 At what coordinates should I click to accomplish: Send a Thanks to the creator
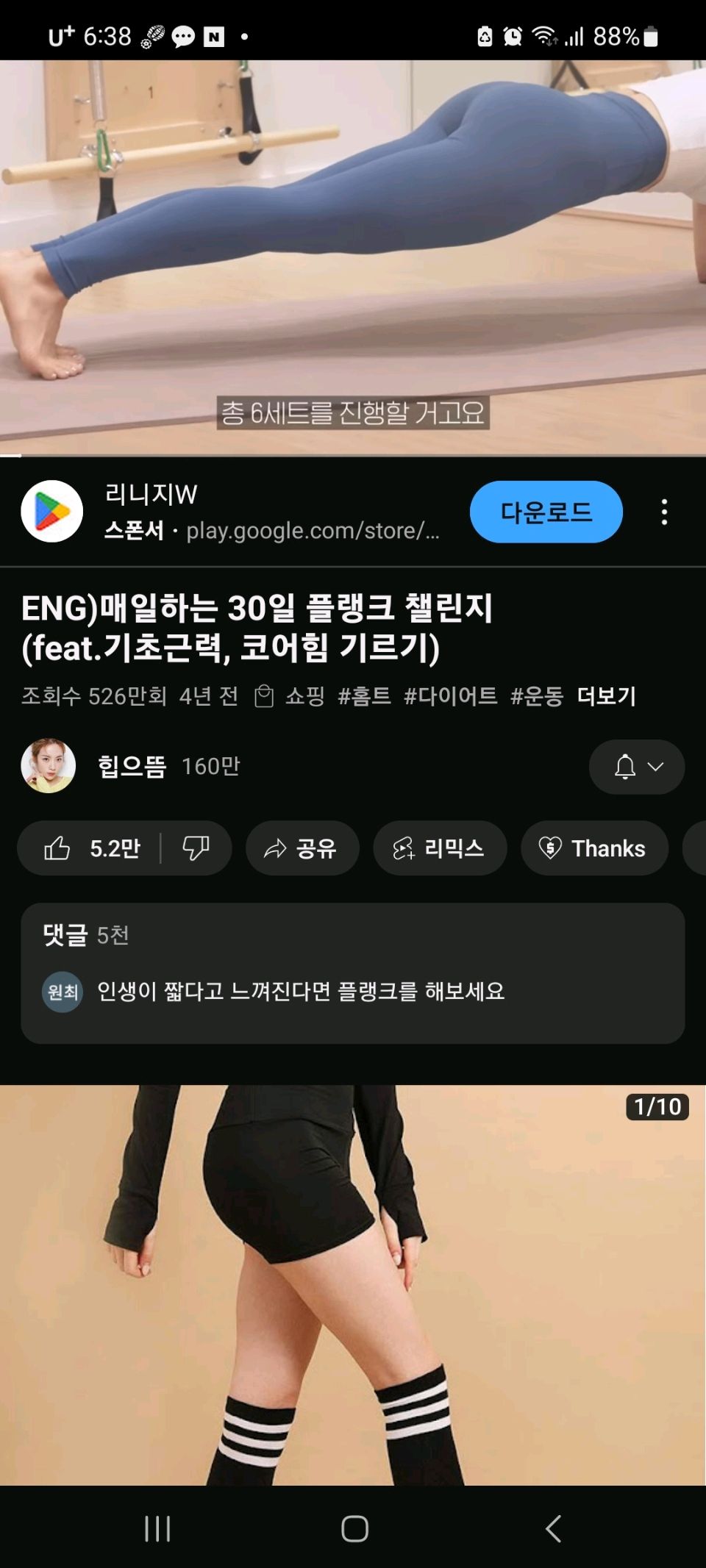pyautogui.click(x=594, y=848)
